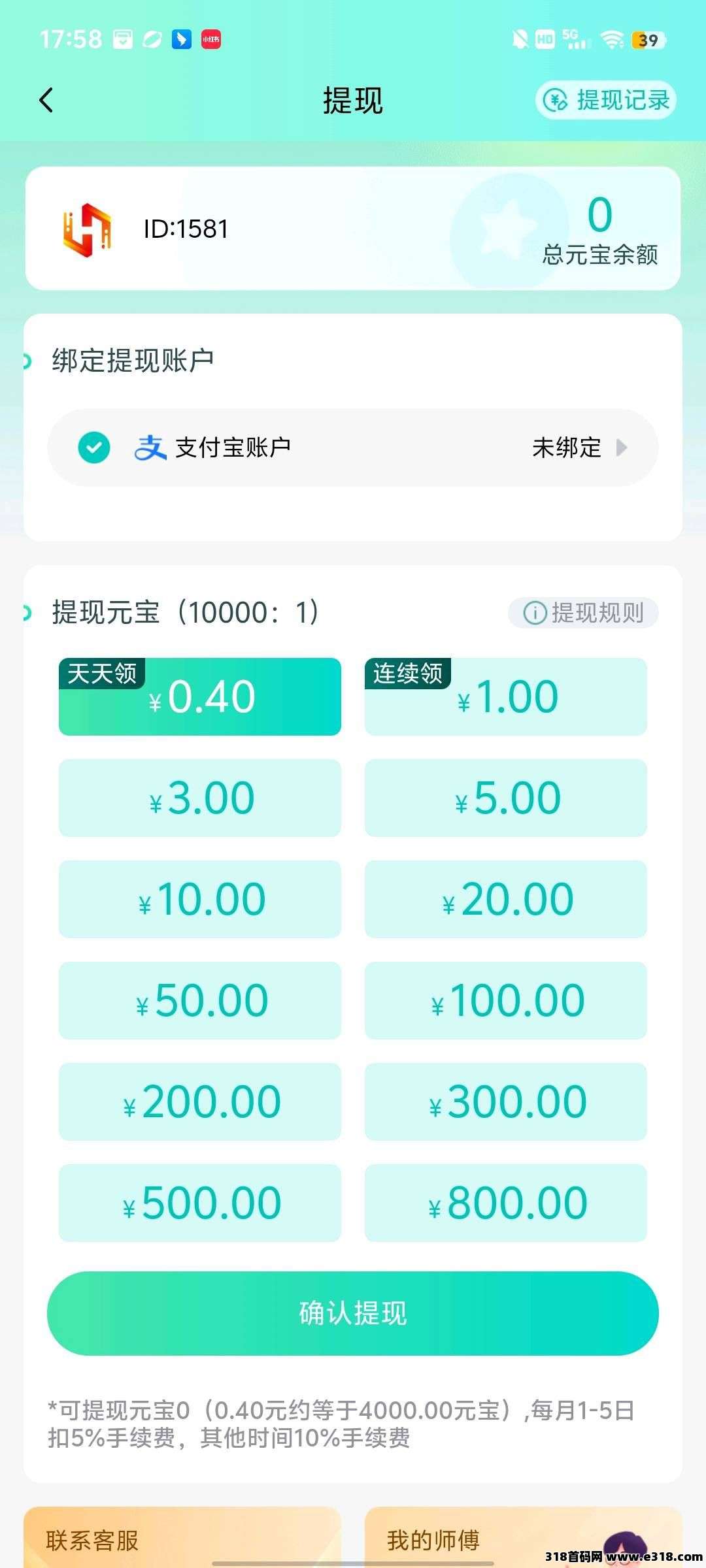
Task: Open 支付宝账户 binding row
Action: tap(352, 448)
